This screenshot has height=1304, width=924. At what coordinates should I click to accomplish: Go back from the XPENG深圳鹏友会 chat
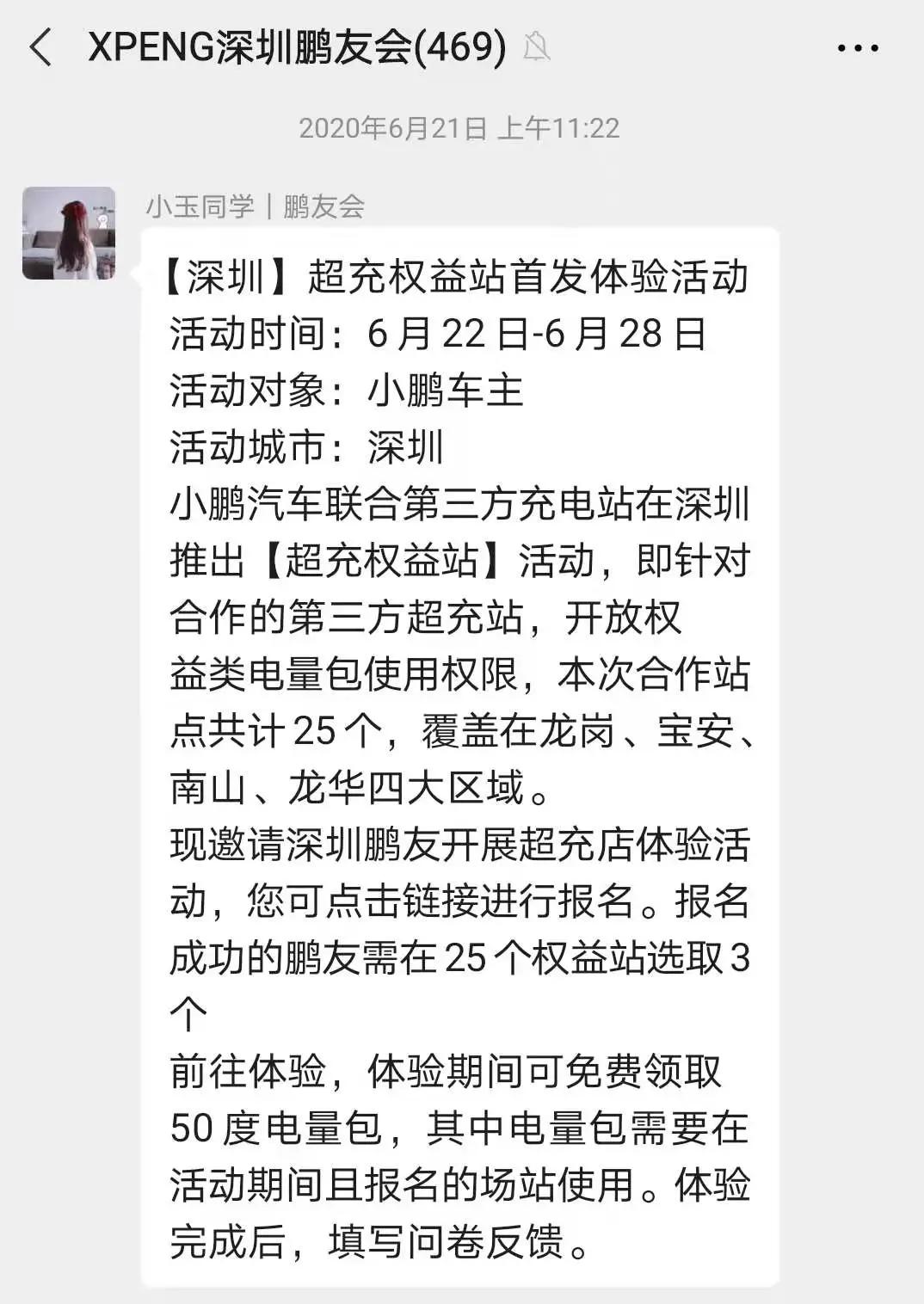point(40,47)
